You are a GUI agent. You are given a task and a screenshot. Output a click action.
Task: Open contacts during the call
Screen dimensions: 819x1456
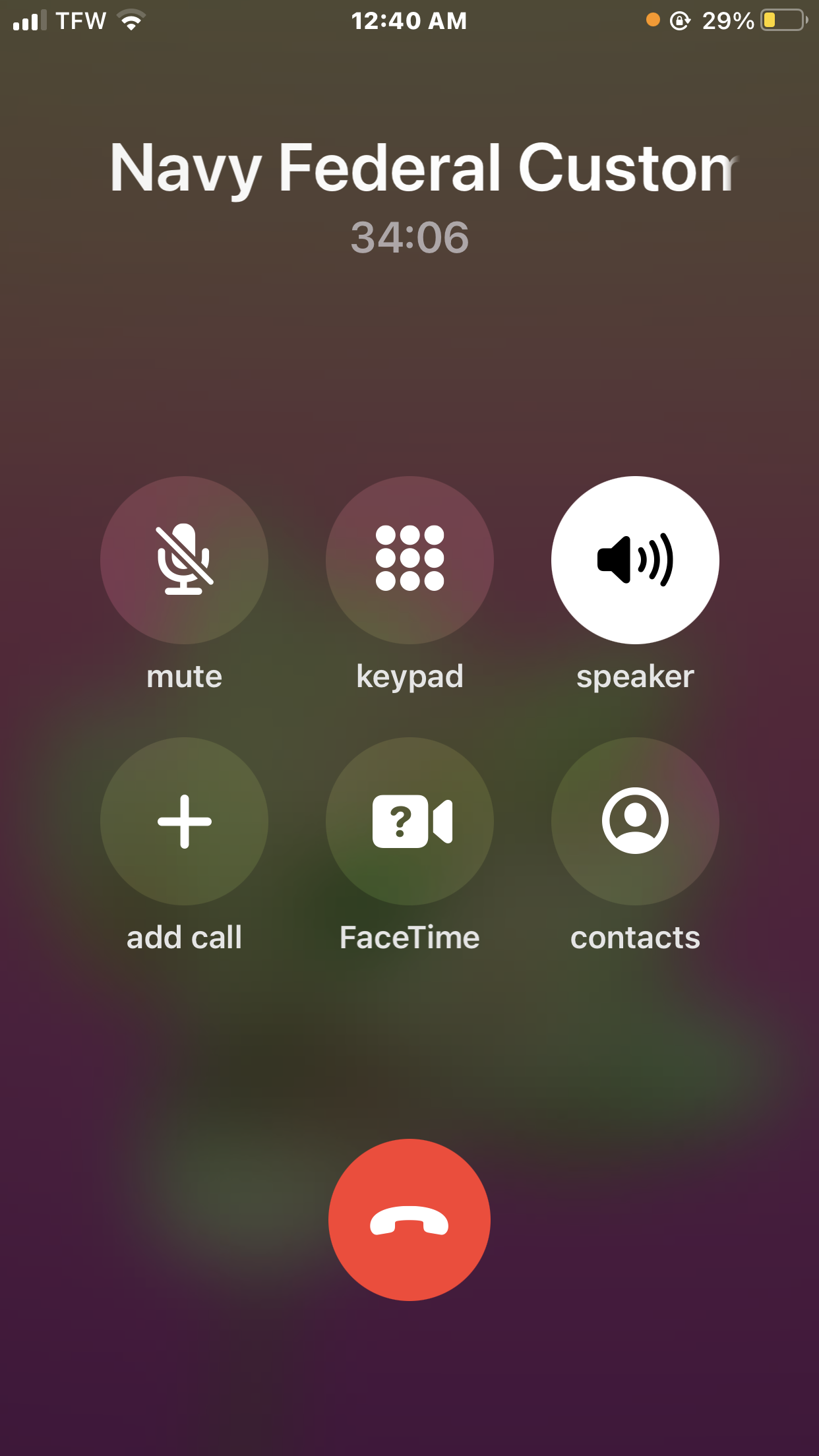pos(635,821)
